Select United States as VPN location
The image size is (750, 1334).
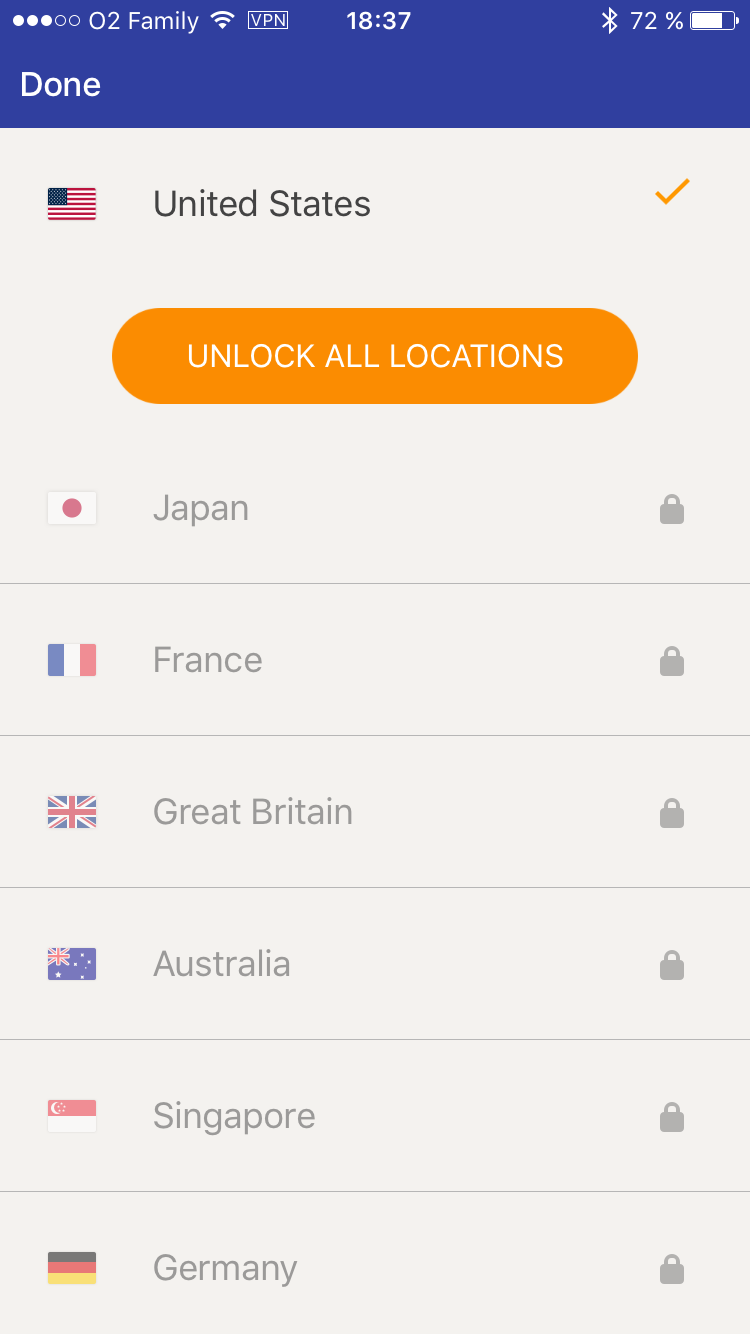coord(262,204)
